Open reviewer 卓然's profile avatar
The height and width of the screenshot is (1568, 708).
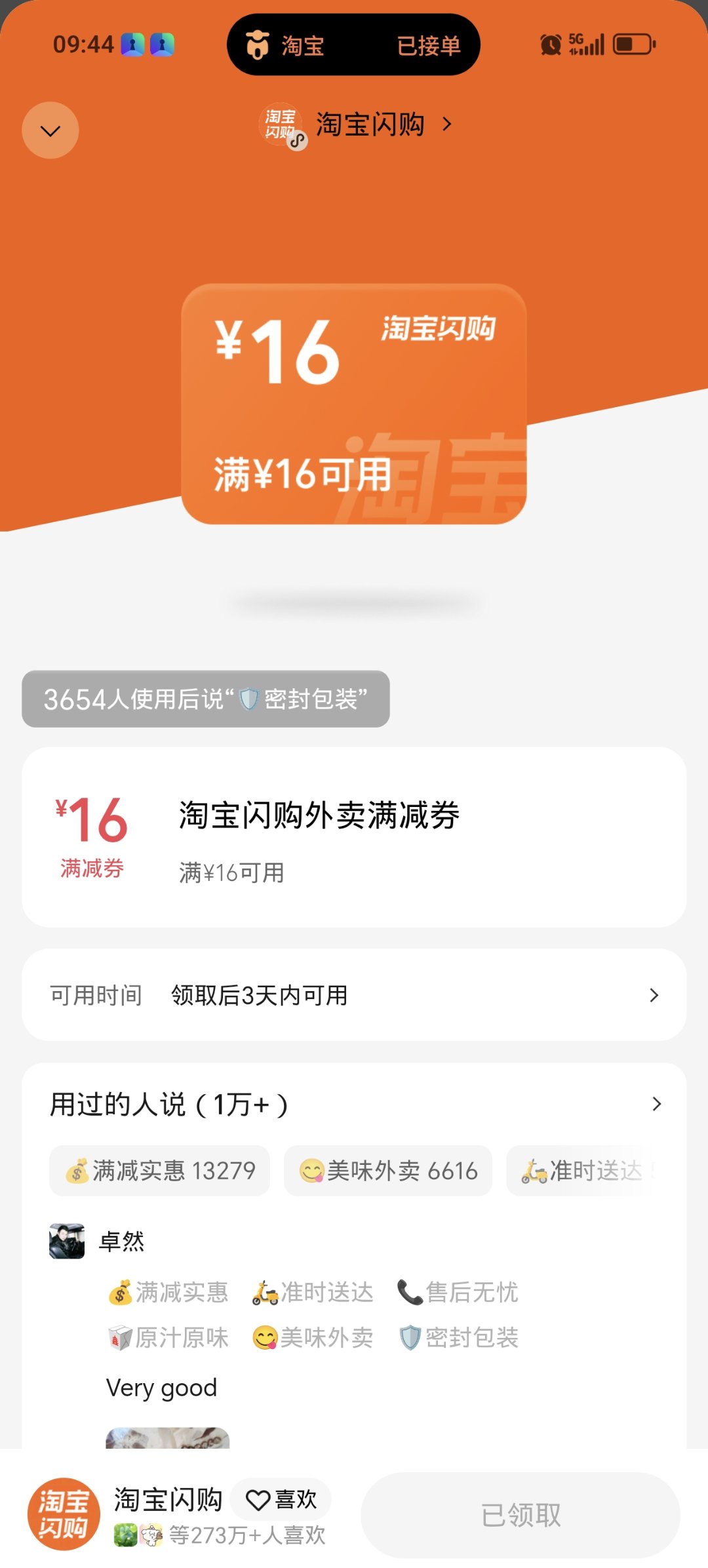click(68, 1241)
